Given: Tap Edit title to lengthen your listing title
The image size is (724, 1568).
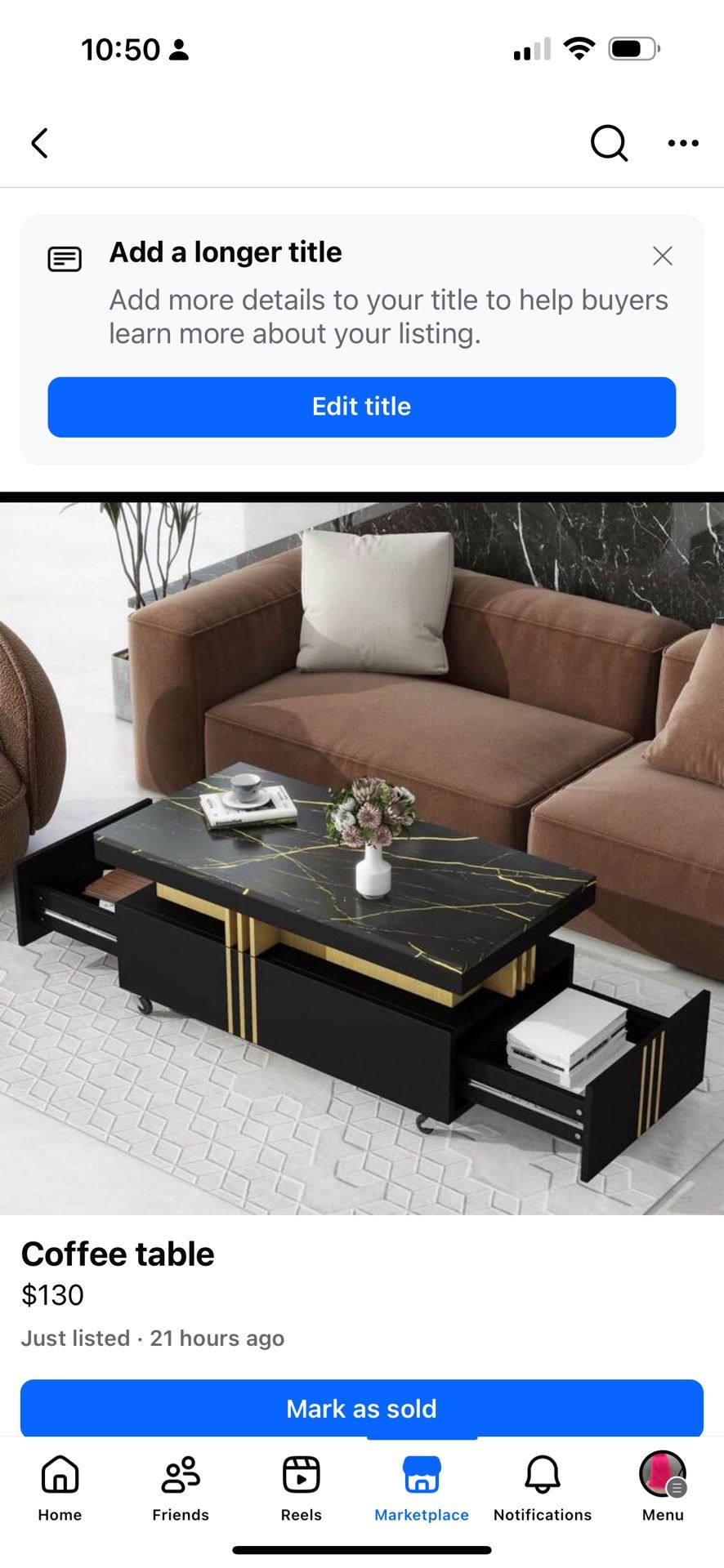Looking at the screenshot, I should [x=361, y=407].
